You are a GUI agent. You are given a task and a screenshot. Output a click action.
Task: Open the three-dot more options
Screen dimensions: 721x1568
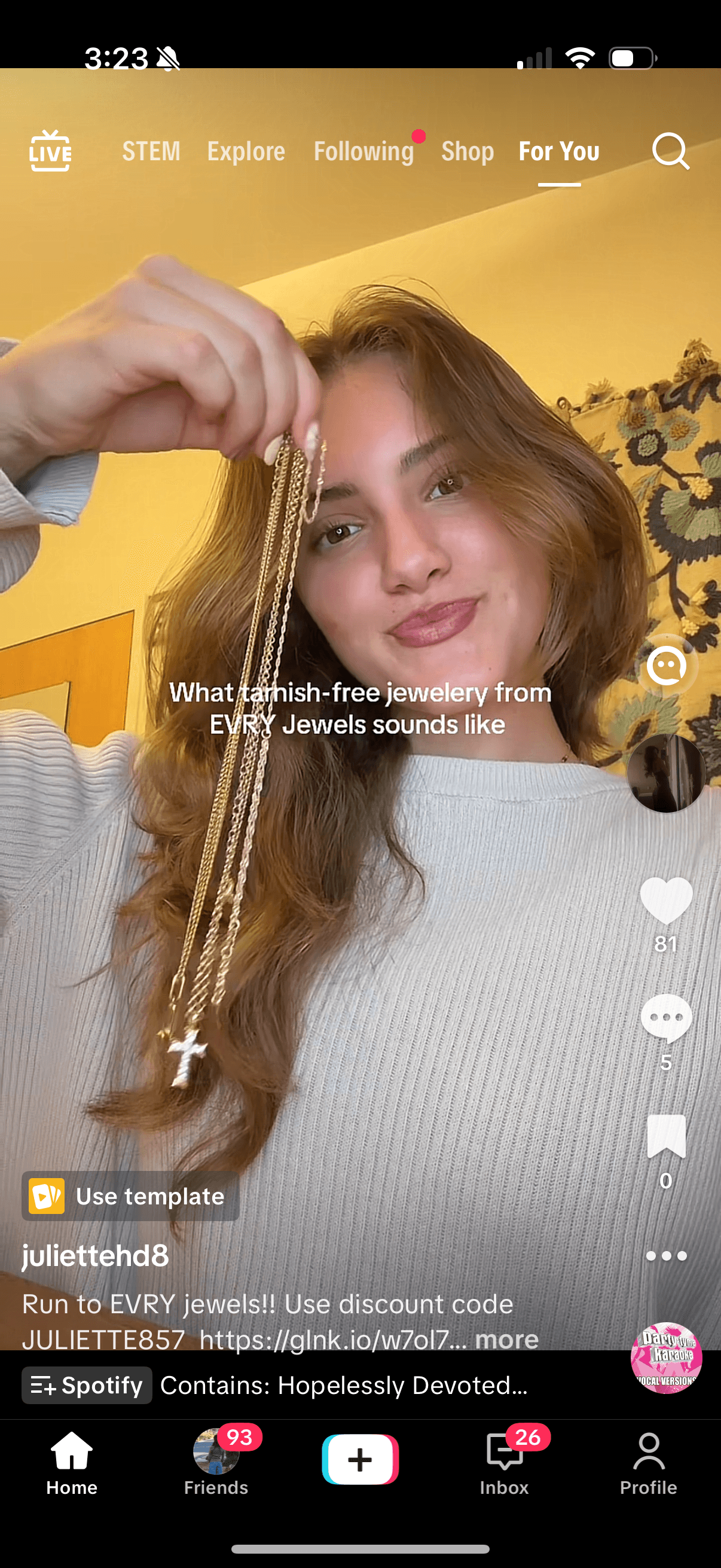pos(665,1256)
